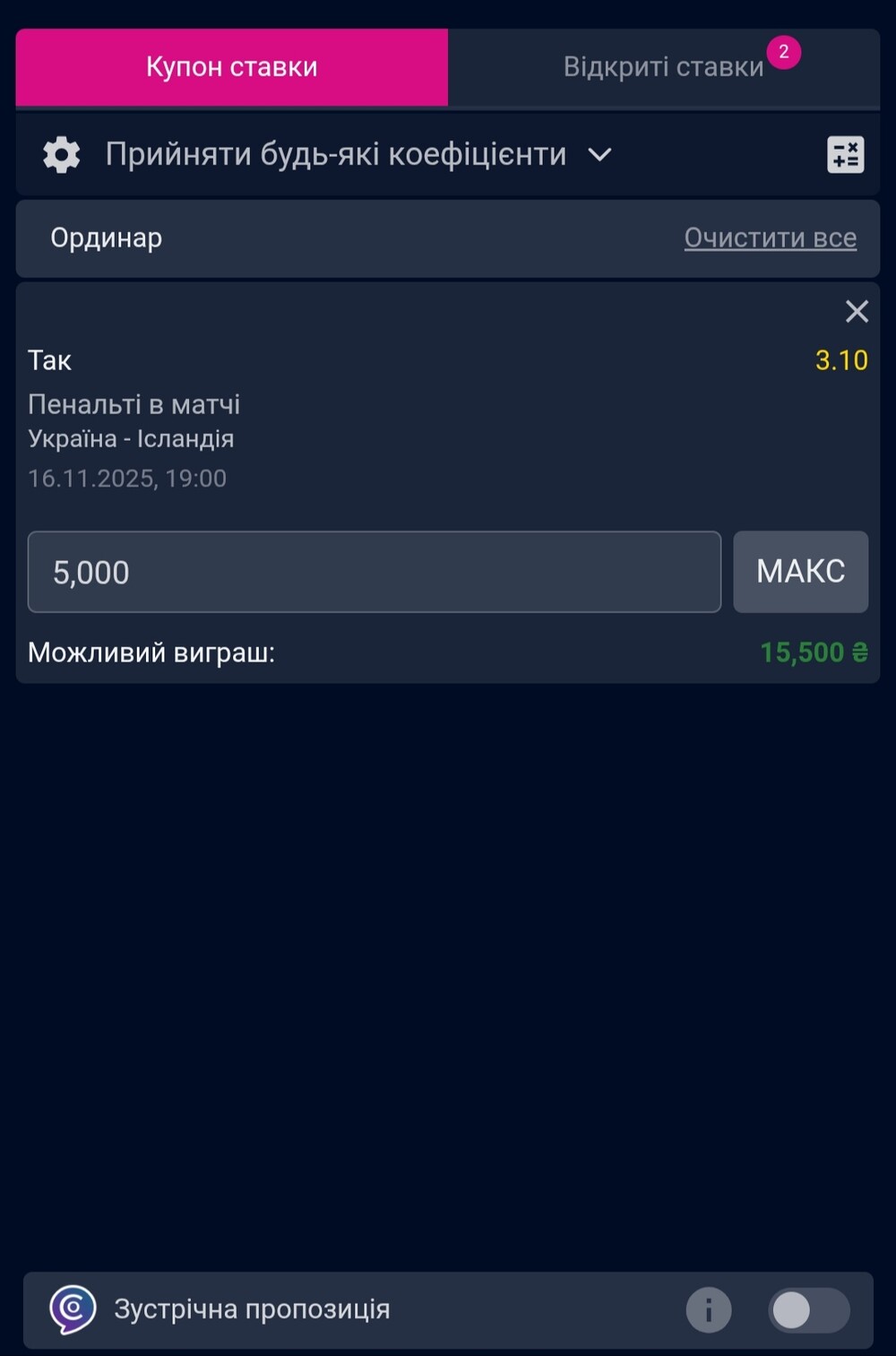This screenshot has height=1356, width=896.
Task: Set maximum stake with МАКС
Action: 800,572
